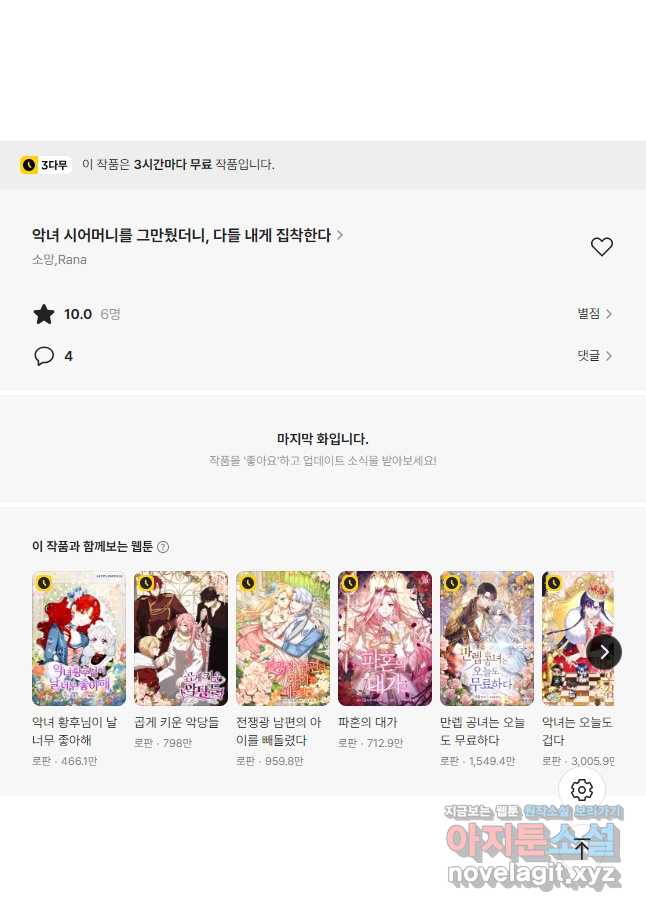646x912 pixels.
Task: Open webtoon 악녀 황후님이 날 너무 좋아해
Action: click(x=79, y=638)
